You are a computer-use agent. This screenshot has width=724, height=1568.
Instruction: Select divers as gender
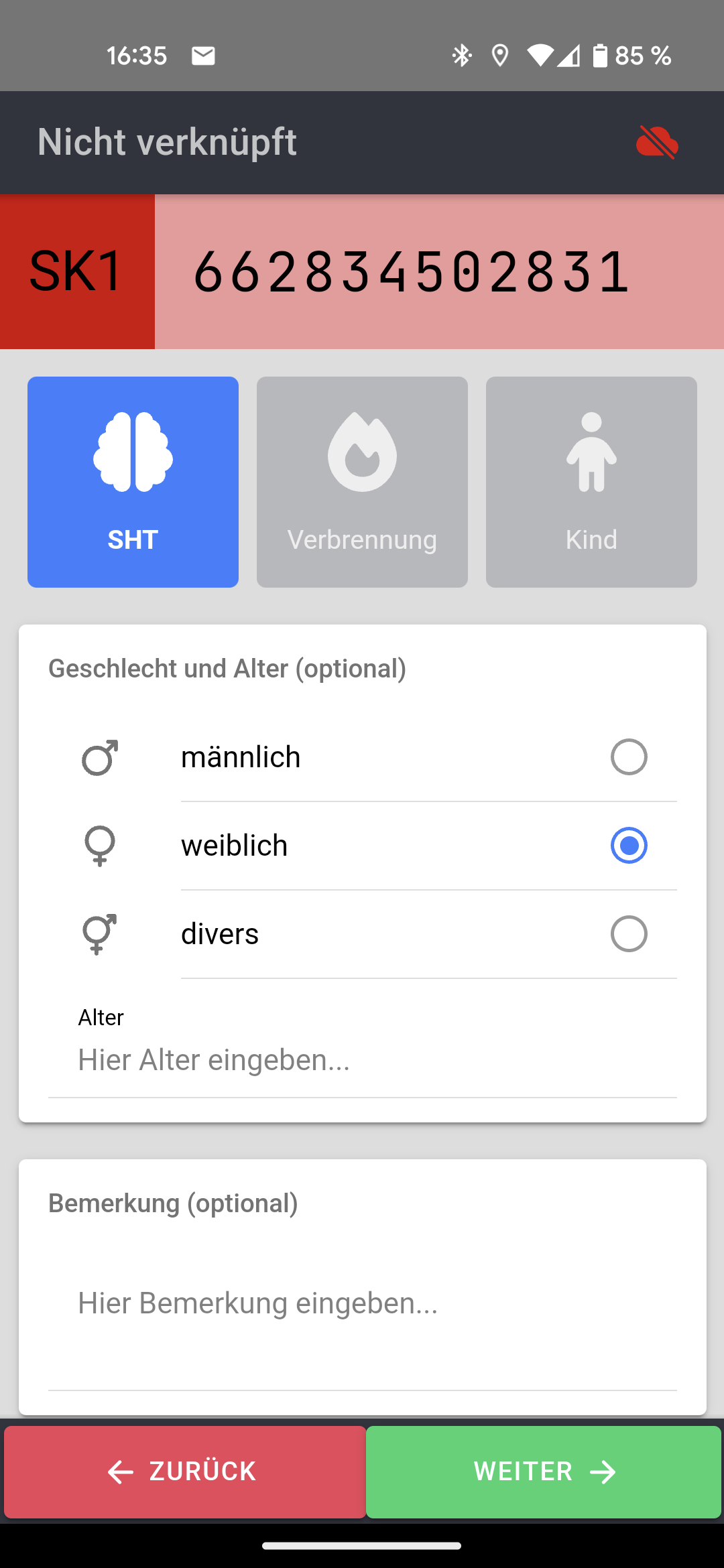(628, 934)
